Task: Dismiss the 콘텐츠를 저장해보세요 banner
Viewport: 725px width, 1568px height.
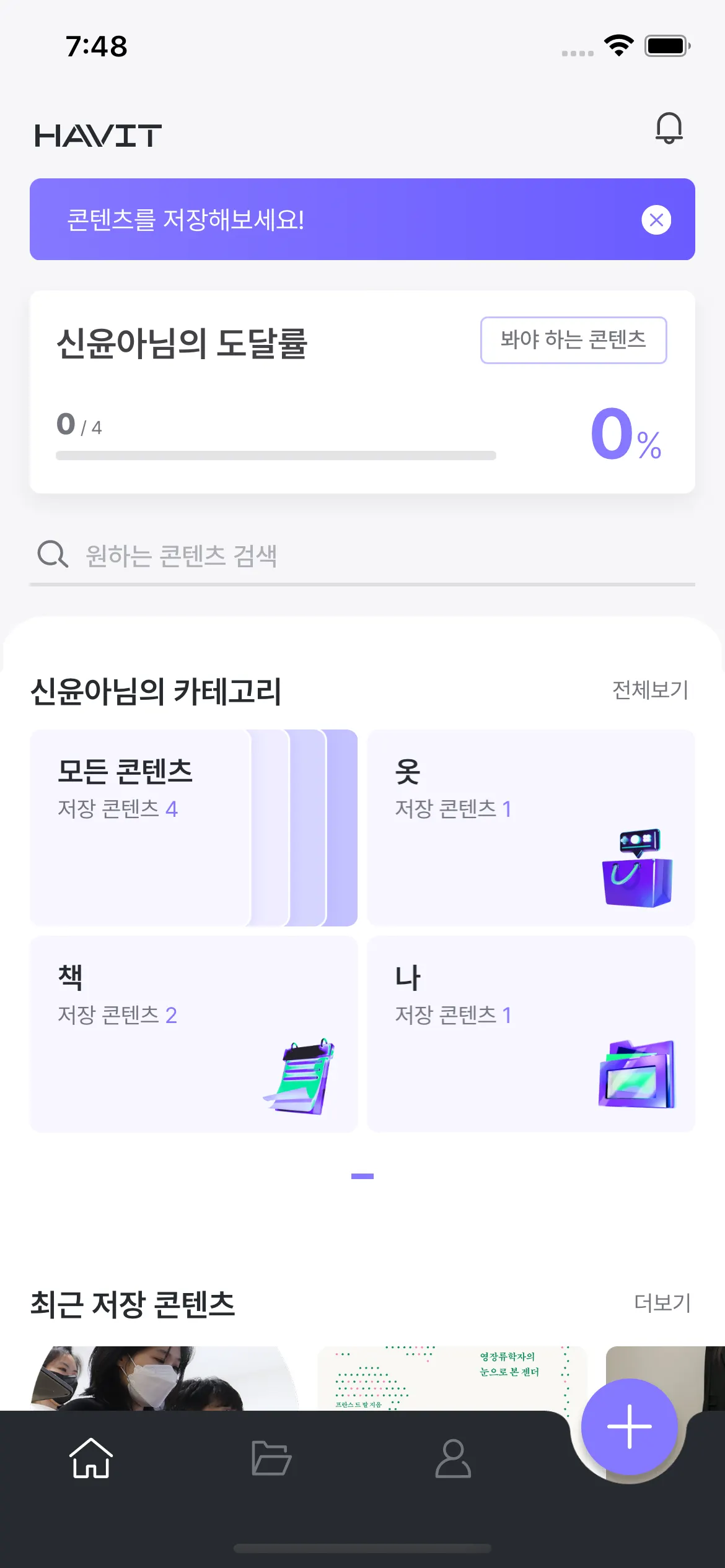Action: [656, 220]
